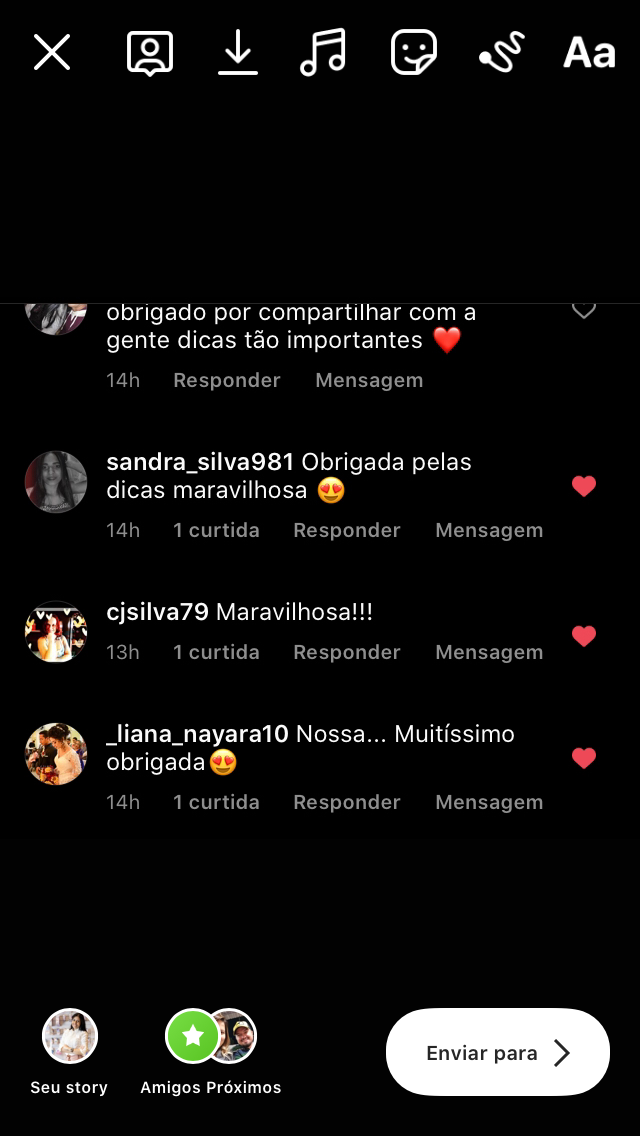The height and width of the screenshot is (1136, 640).
Task: Add music to the story
Action: pos(322,52)
